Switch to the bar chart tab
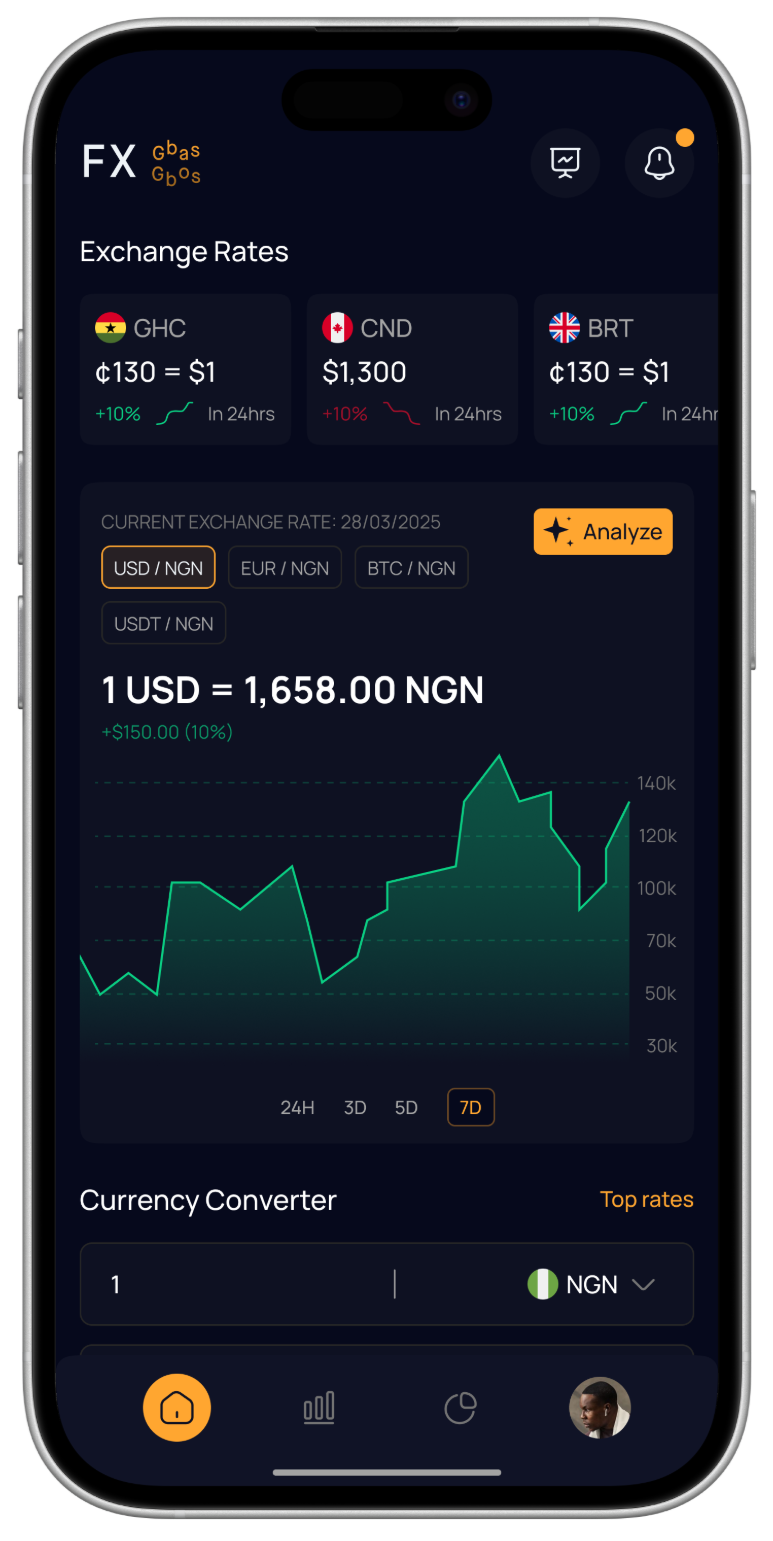 tap(319, 1408)
